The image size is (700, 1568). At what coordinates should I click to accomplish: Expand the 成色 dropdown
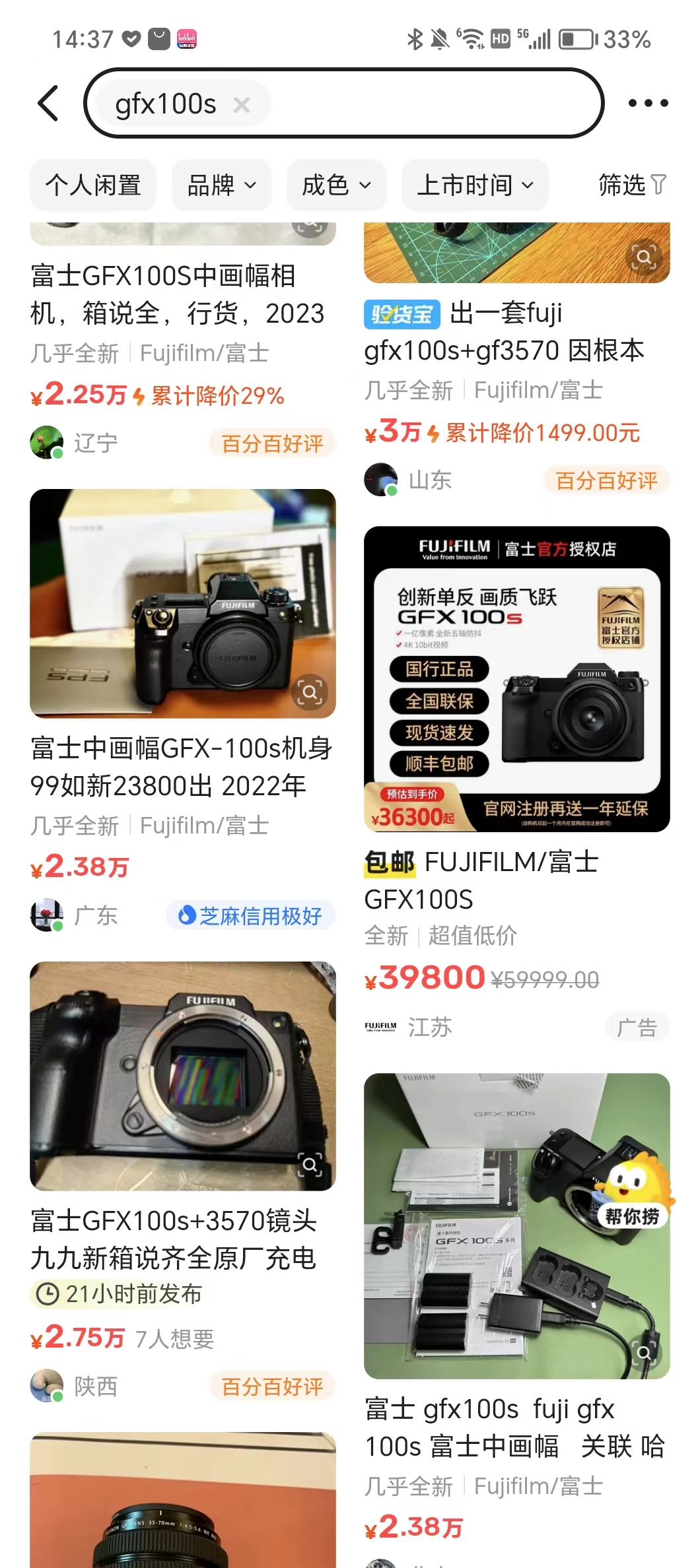coord(335,185)
